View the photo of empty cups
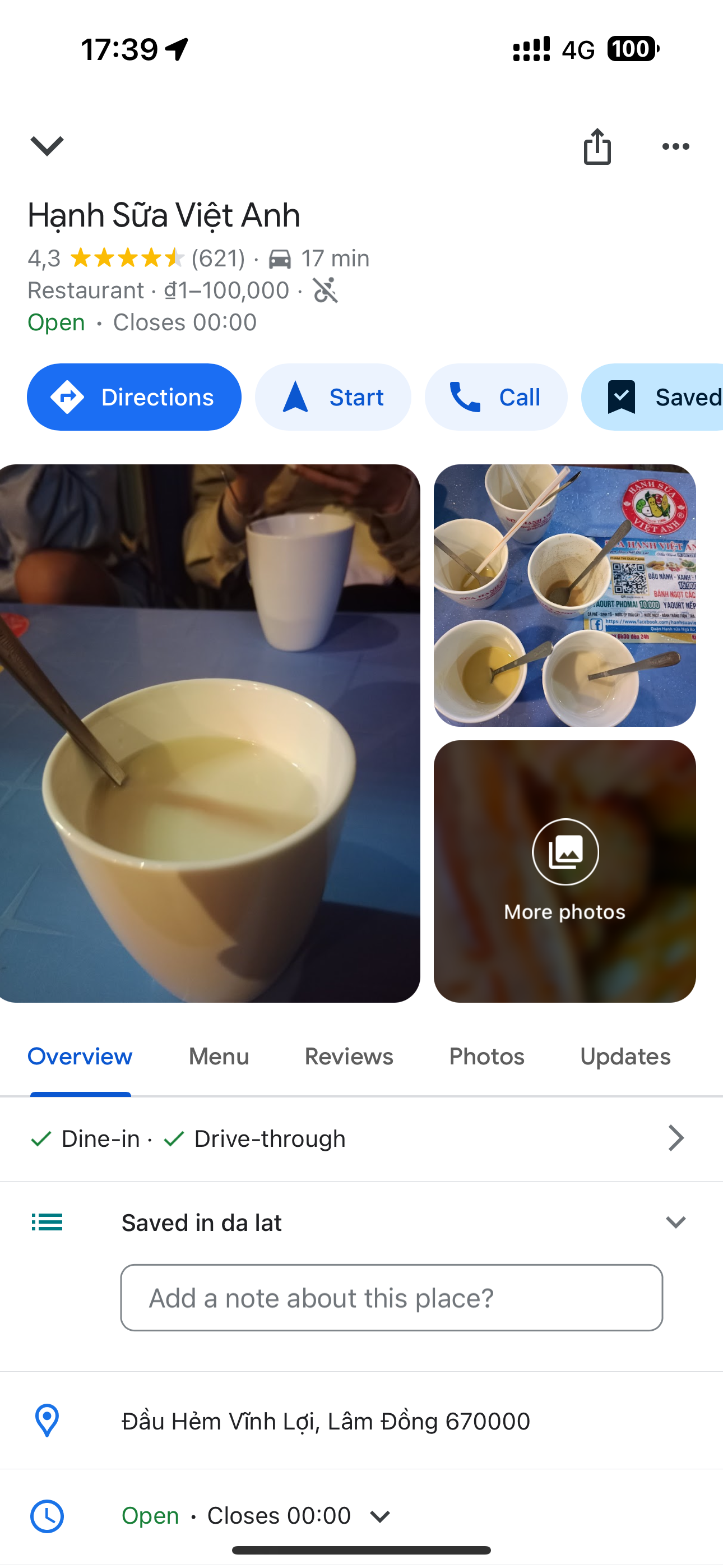The height and width of the screenshot is (1568, 723). [564, 596]
